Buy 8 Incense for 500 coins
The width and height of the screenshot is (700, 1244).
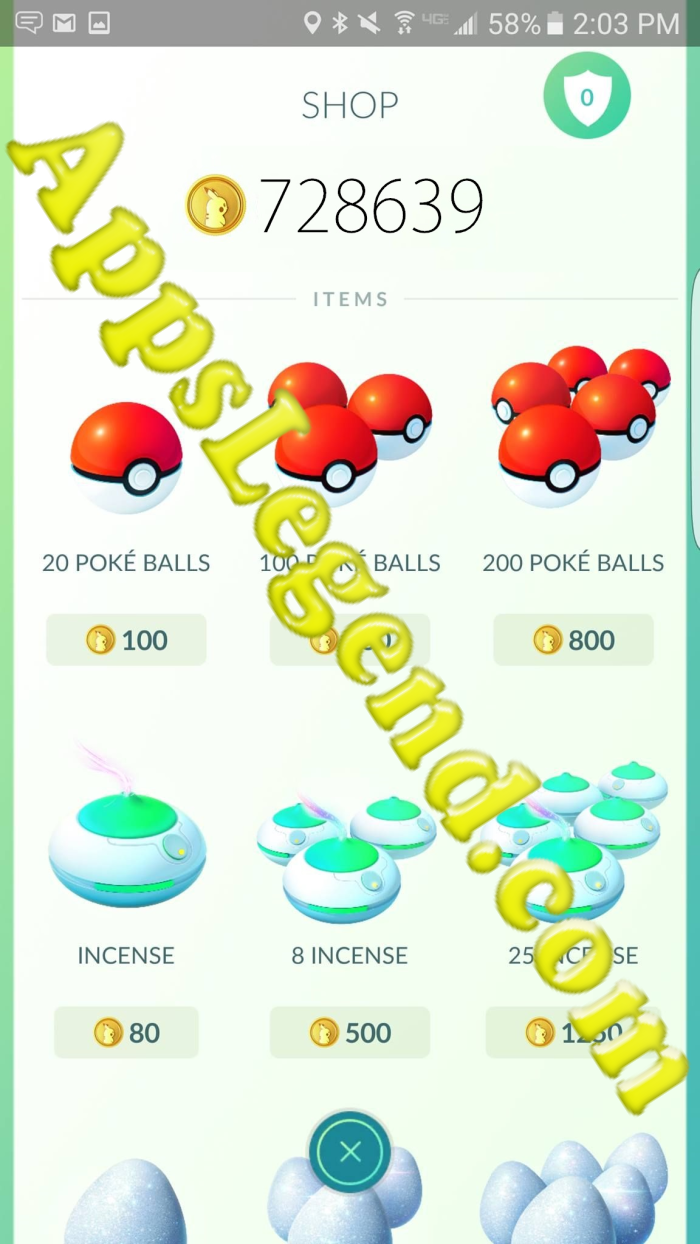pyautogui.click(x=349, y=1032)
